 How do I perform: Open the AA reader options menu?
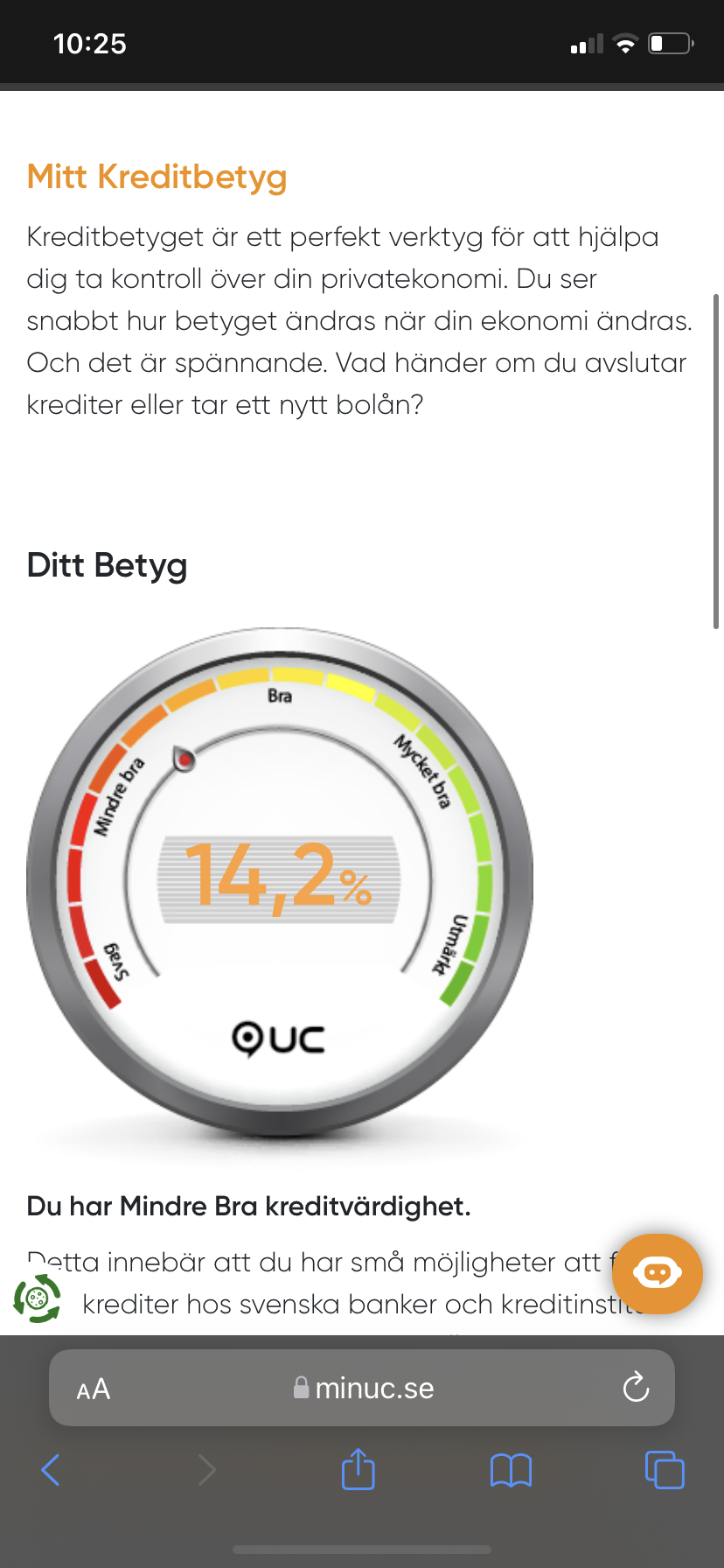point(94,1389)
